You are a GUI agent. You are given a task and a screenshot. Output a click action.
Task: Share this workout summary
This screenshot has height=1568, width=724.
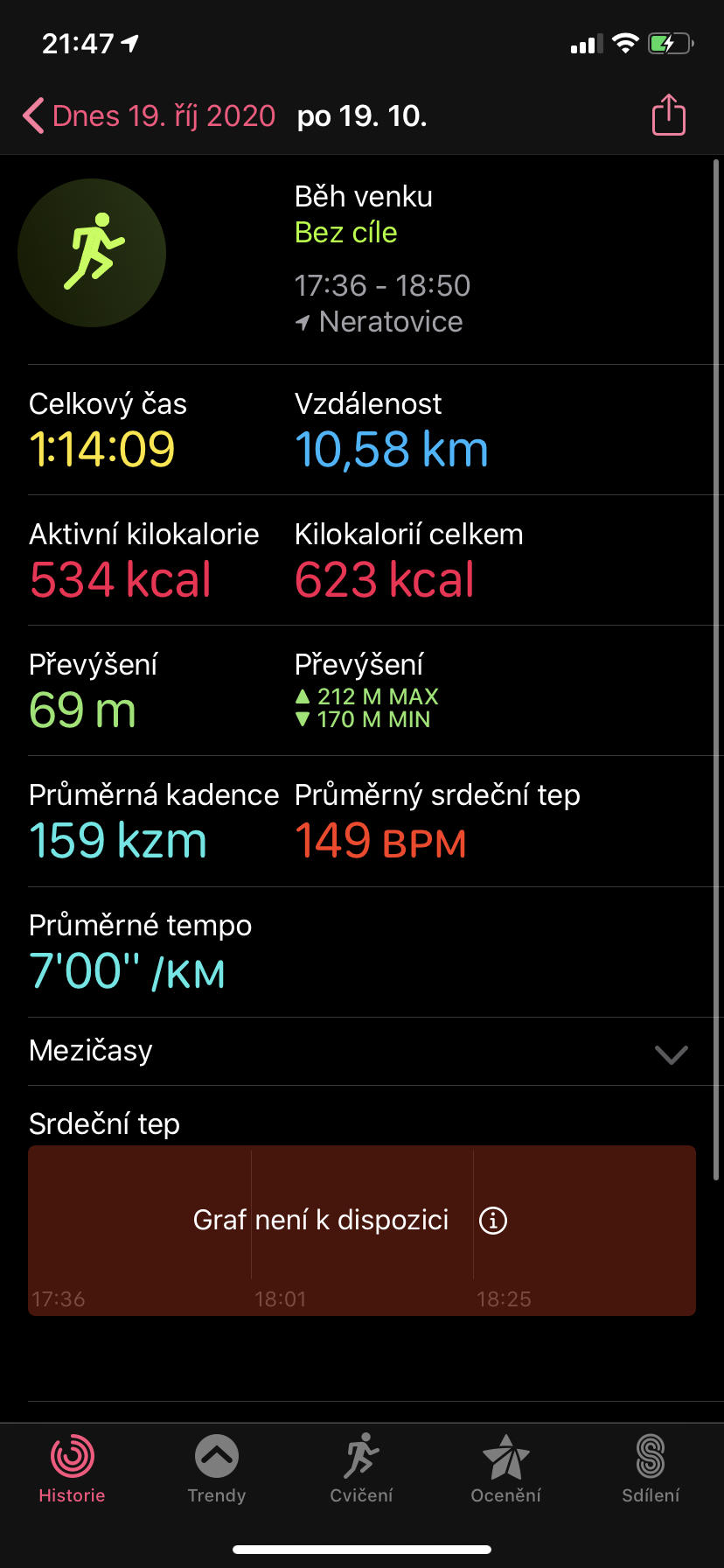pyautogui.click(x=669, y=115)
